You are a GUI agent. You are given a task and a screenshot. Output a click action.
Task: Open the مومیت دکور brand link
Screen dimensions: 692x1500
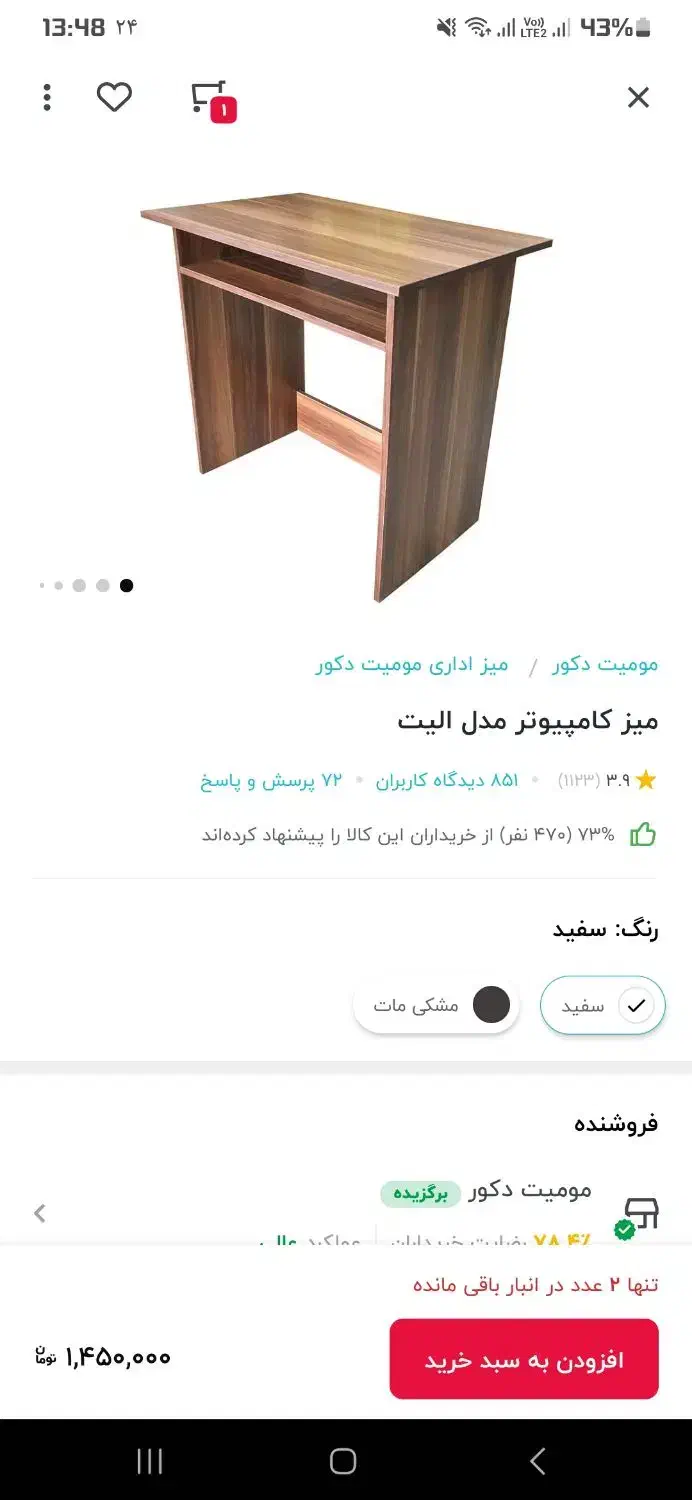[x=605, y=664]
